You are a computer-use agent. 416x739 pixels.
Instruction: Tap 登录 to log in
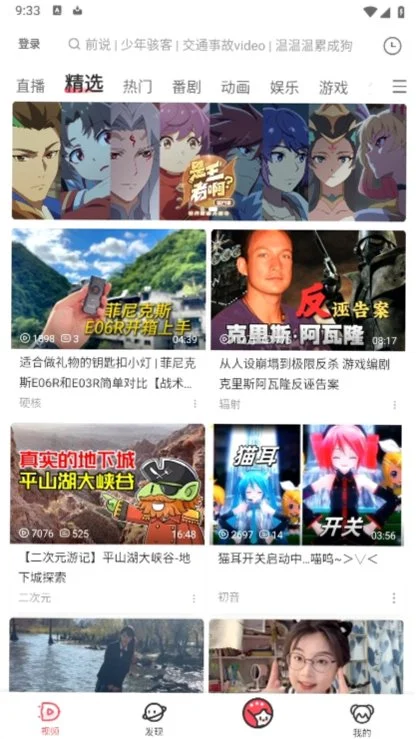tap(29, 45)
